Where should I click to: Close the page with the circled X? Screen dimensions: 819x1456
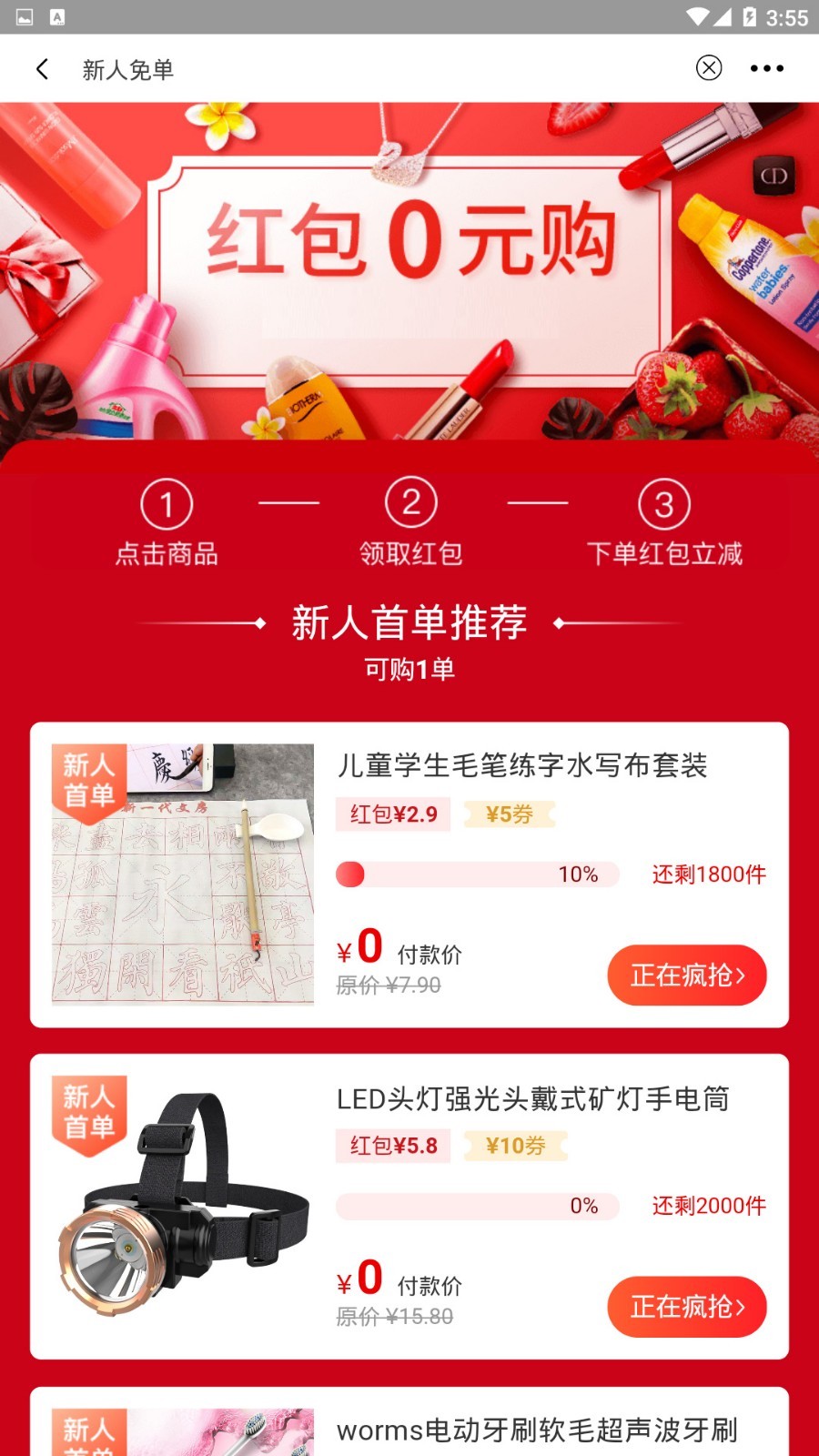coord(709,68)
